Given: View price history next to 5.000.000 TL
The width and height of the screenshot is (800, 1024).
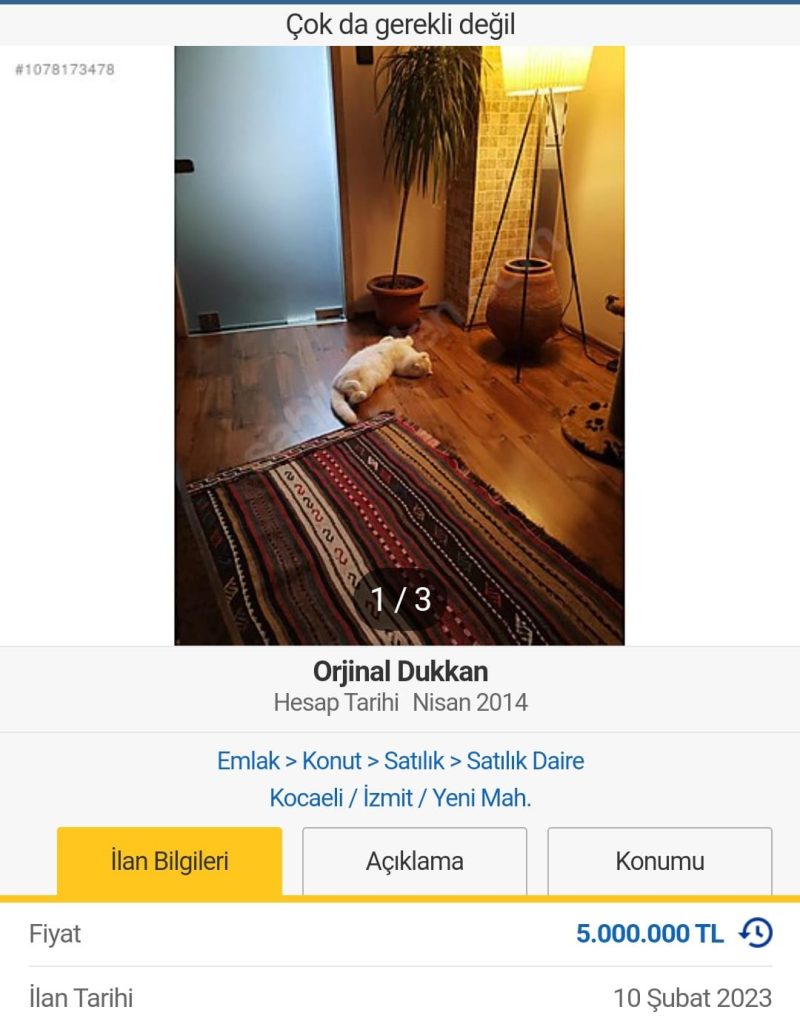Looking at the screenshot, I should point(756,934).
